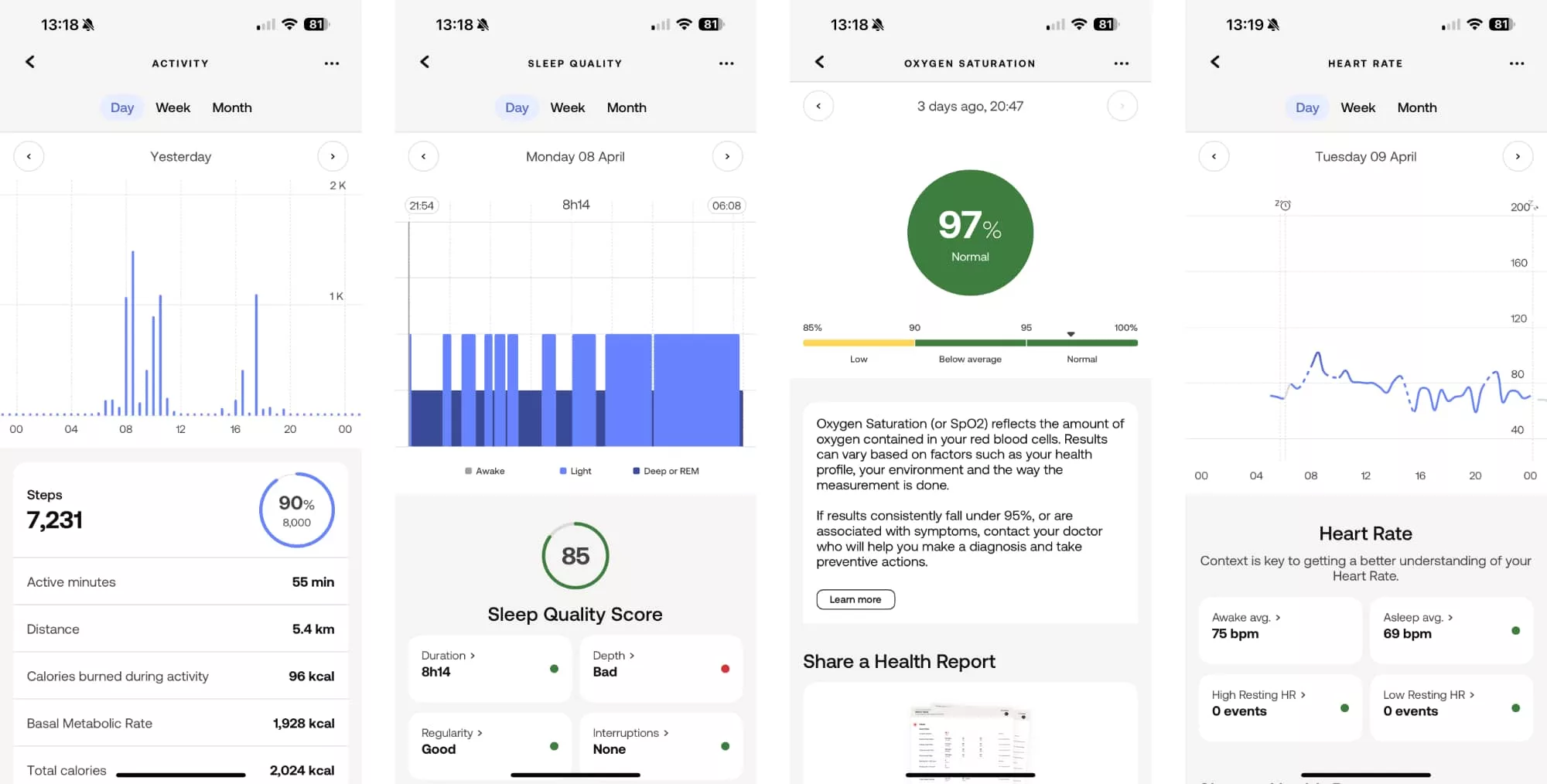Tap Learn more about Oxygen Saturation

855,599
